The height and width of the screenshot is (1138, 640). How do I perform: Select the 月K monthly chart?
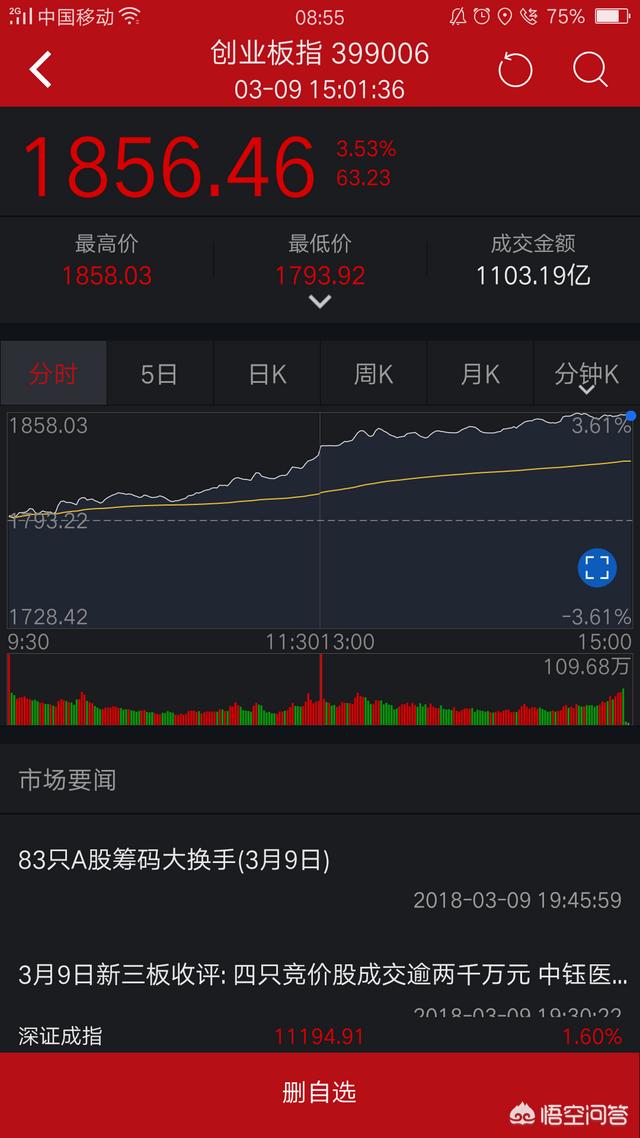(480, 374)
